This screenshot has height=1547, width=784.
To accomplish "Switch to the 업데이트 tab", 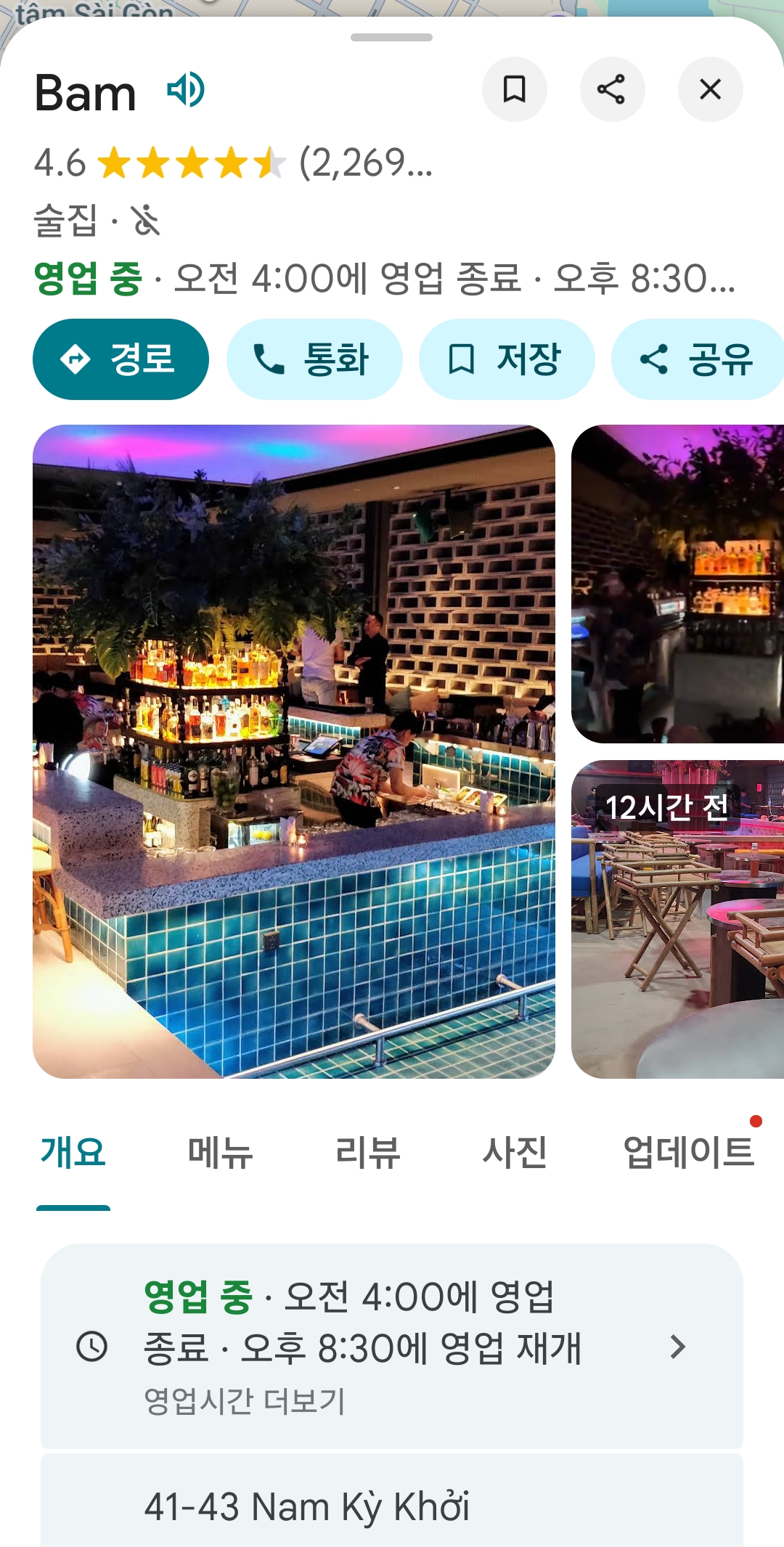I will (x=689, y=1152).
